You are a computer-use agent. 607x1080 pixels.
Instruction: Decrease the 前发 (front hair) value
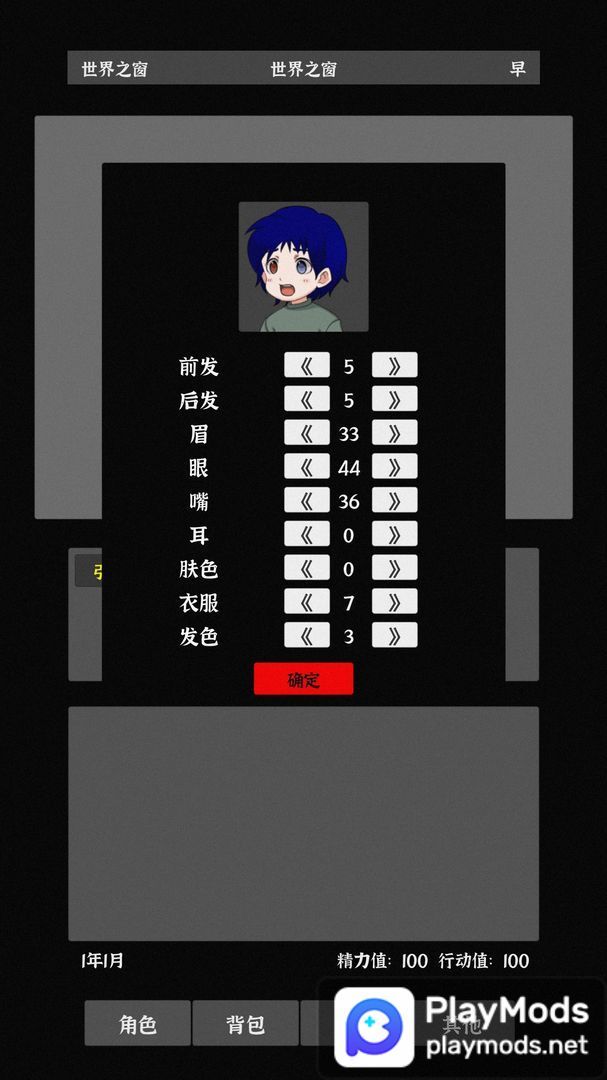pos(307,366)
